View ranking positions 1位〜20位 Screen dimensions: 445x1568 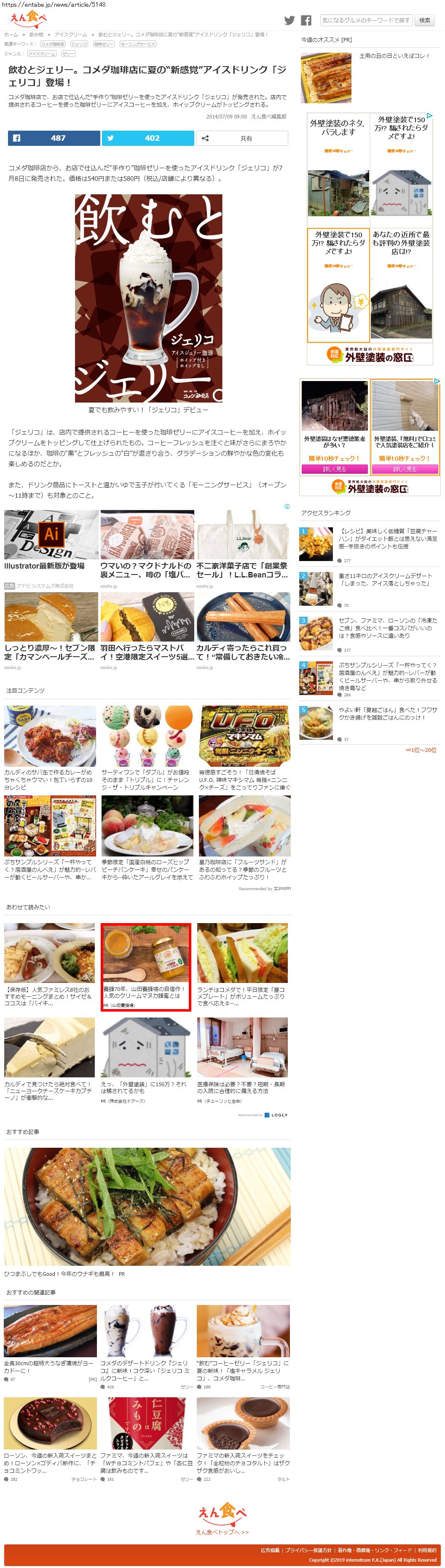pos(421,750)
